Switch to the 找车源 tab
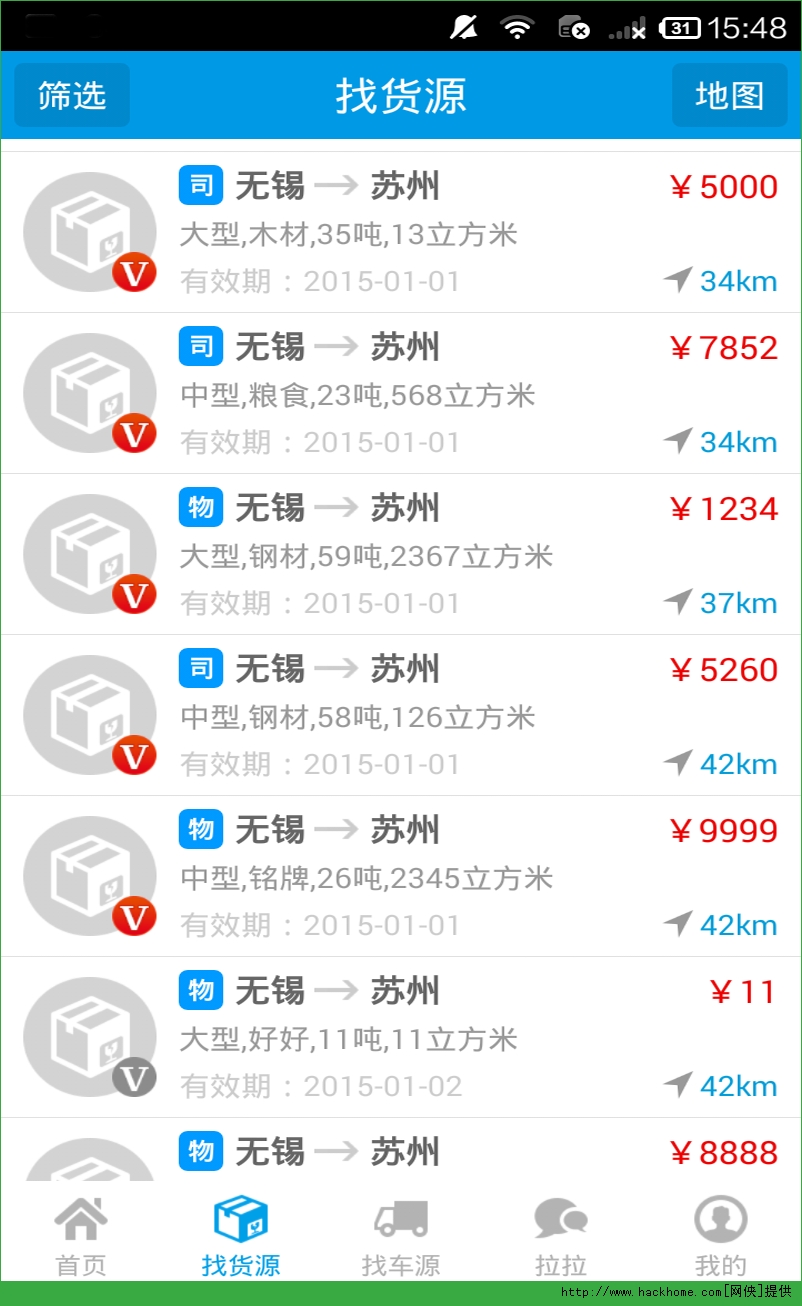This screenshot has height=1306, width=802. 401,1236
